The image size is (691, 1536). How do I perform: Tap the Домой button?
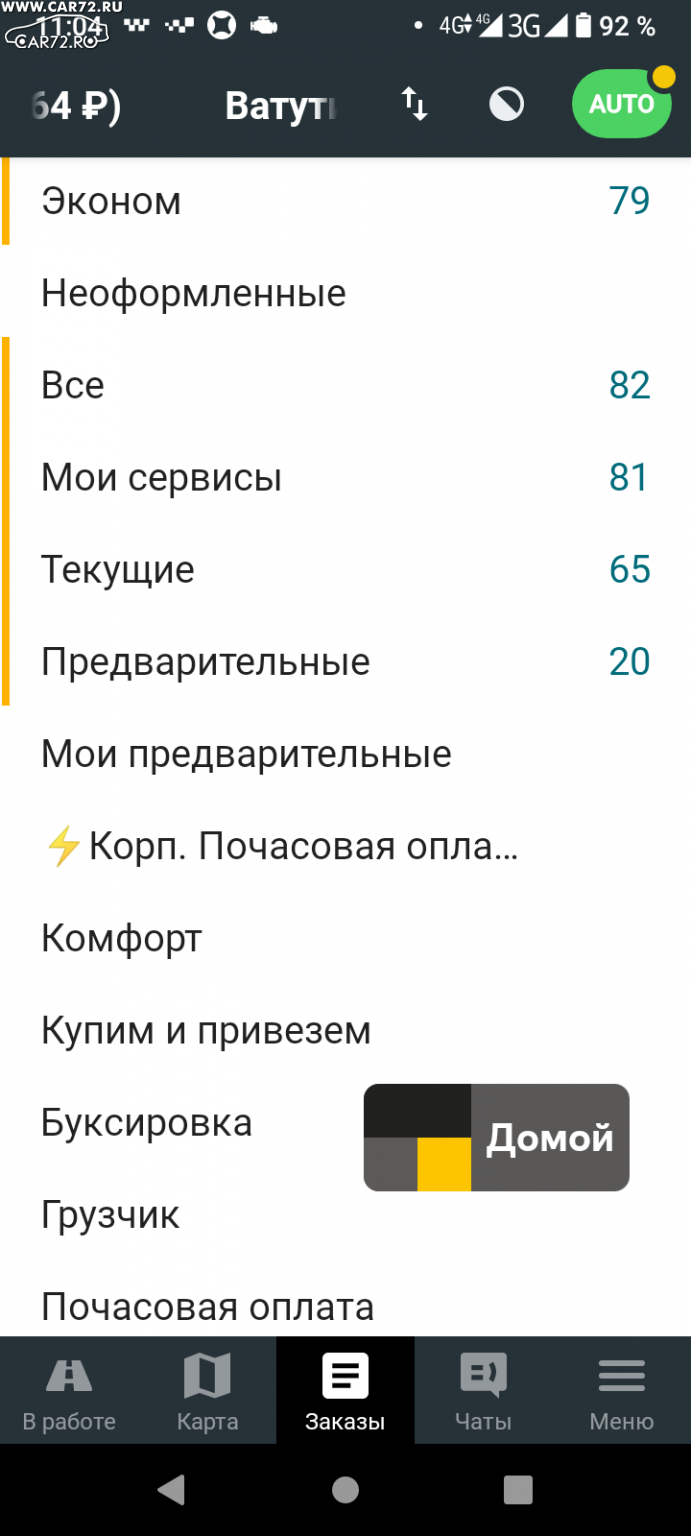click(x=497, y=1137)
